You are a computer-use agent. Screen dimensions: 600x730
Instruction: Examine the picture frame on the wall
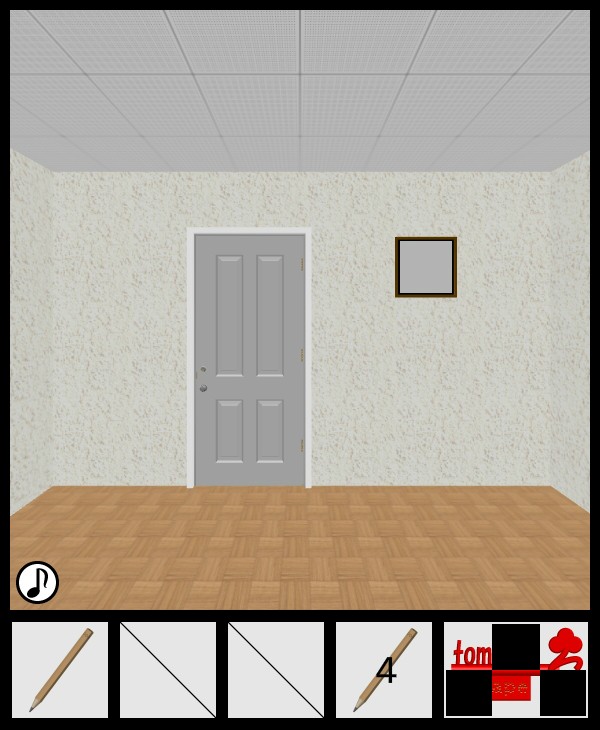coord(426,267)
